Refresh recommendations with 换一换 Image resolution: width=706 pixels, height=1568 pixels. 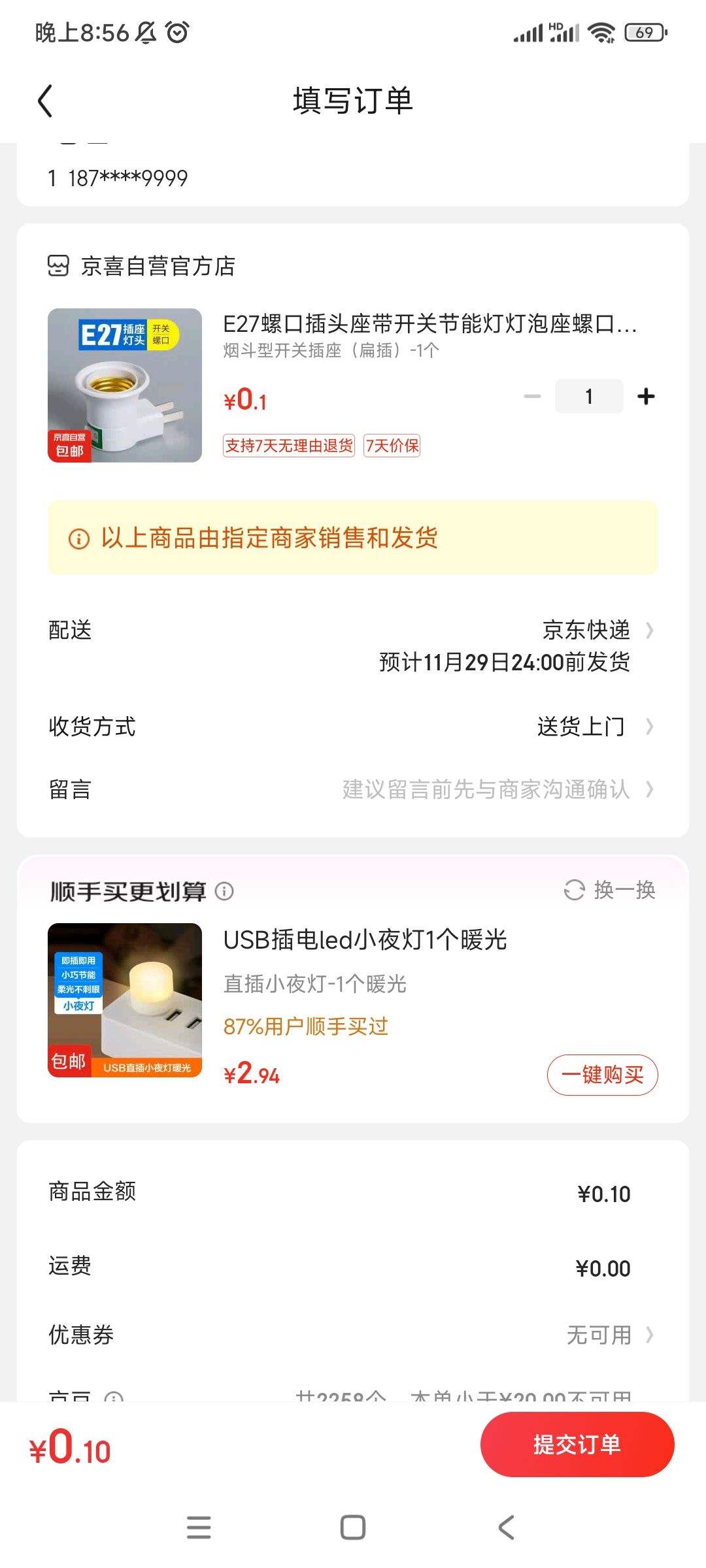(x=609, y=890)
